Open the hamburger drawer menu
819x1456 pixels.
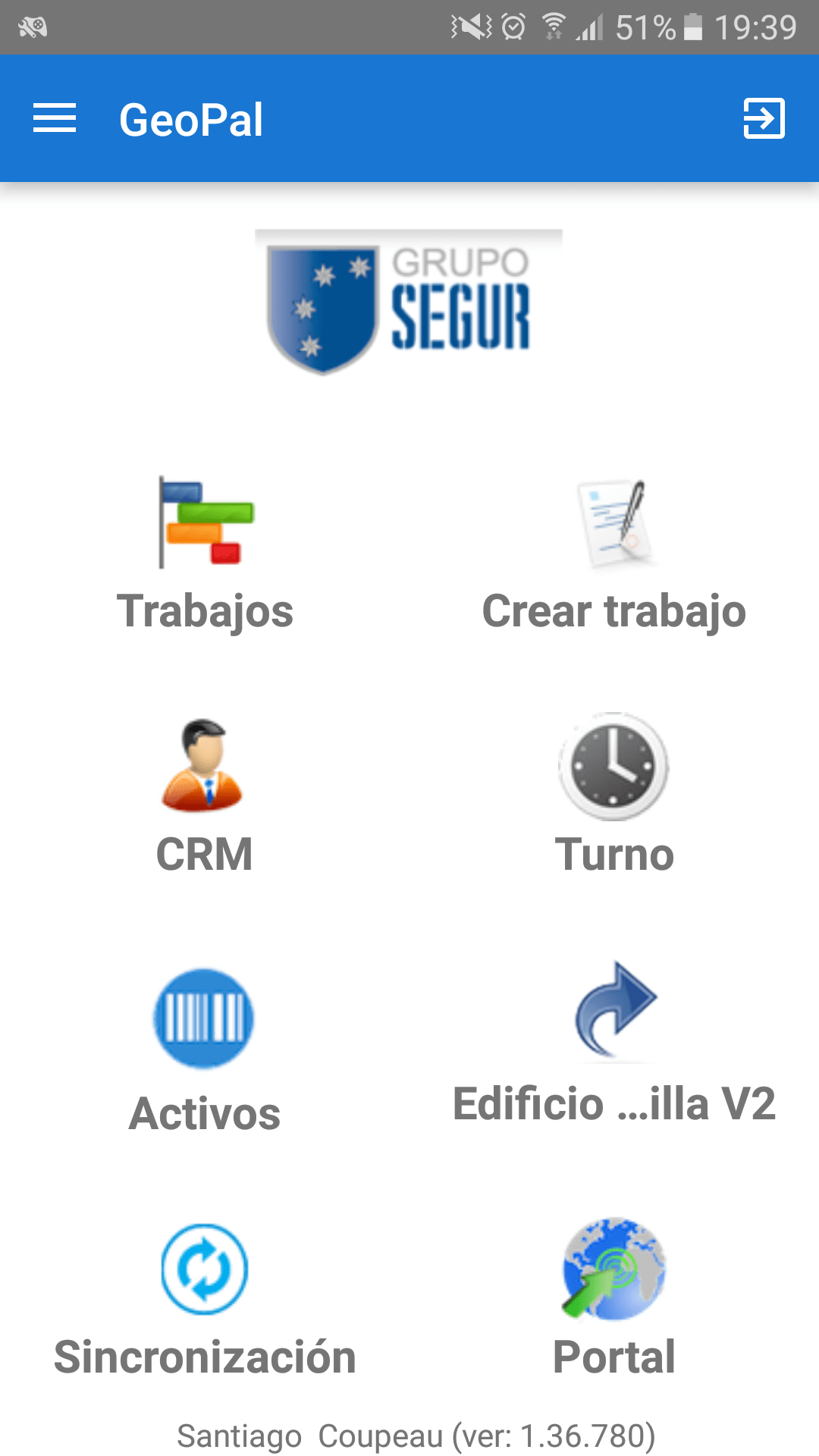(x=55, y=118)
